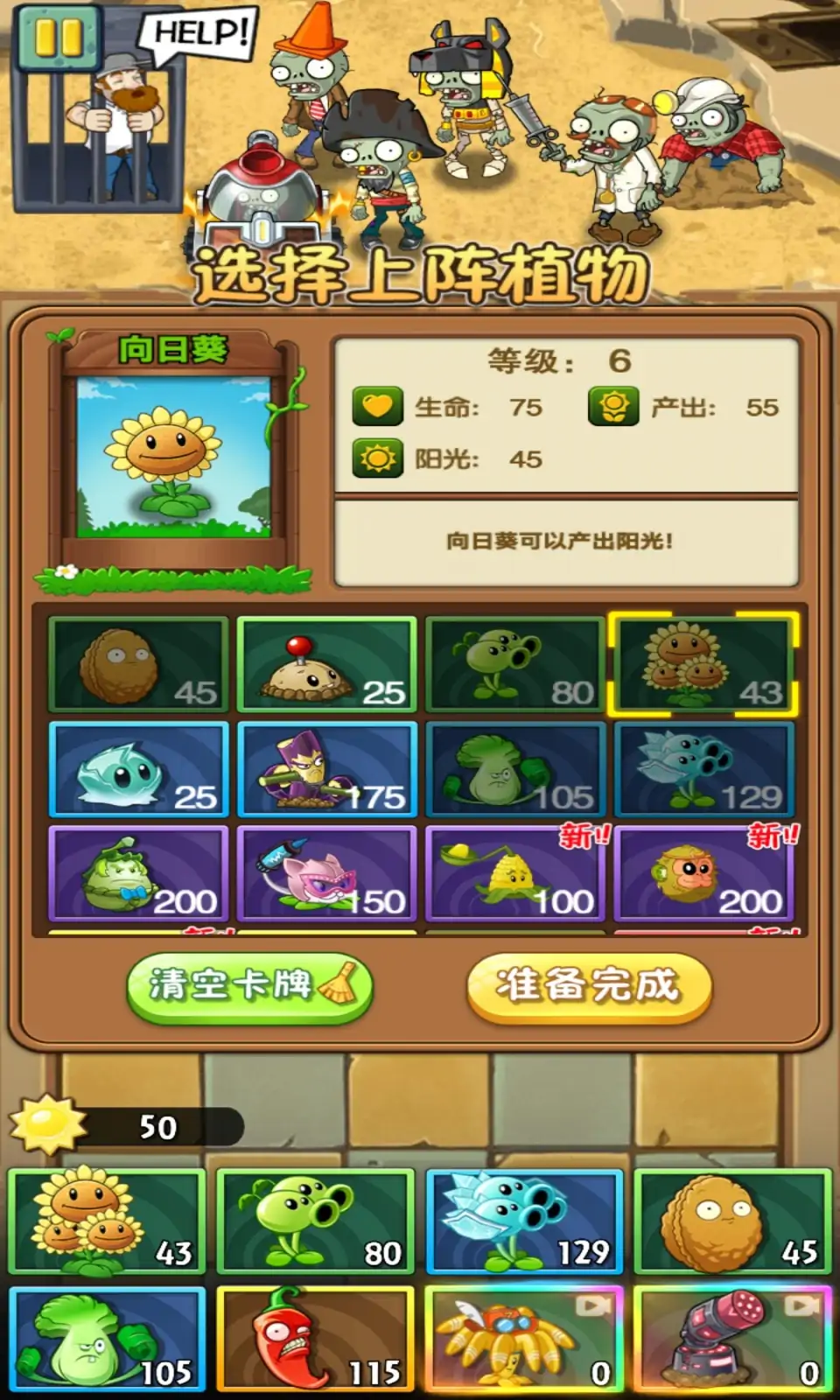Tap the 清空卡牌 clear cards button
The width and height of the screenshot is (840, 1400).
click(x=249, y=987)
